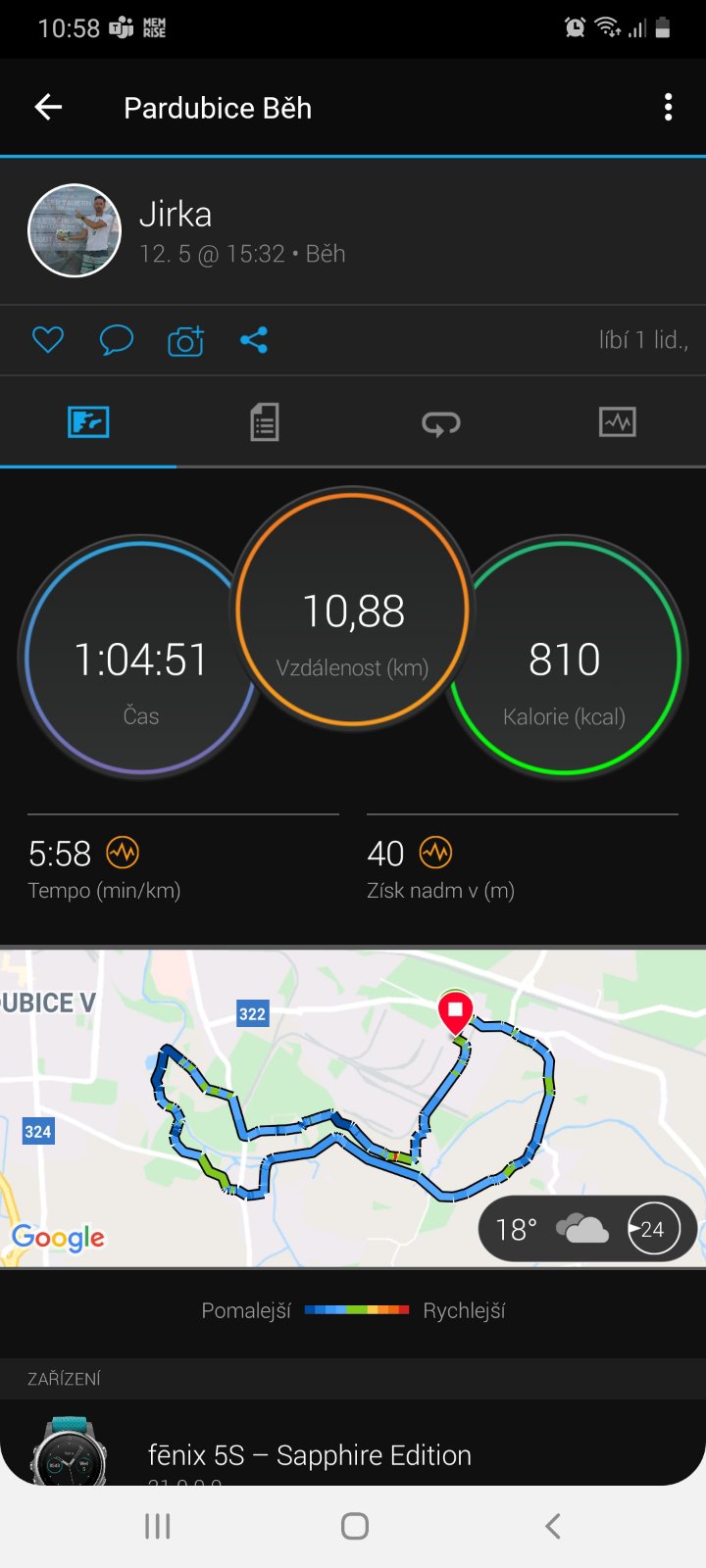The height and width of the screenshot is (1568, 706).
Task: Open the route map of the run
Action: (353, 1107)
